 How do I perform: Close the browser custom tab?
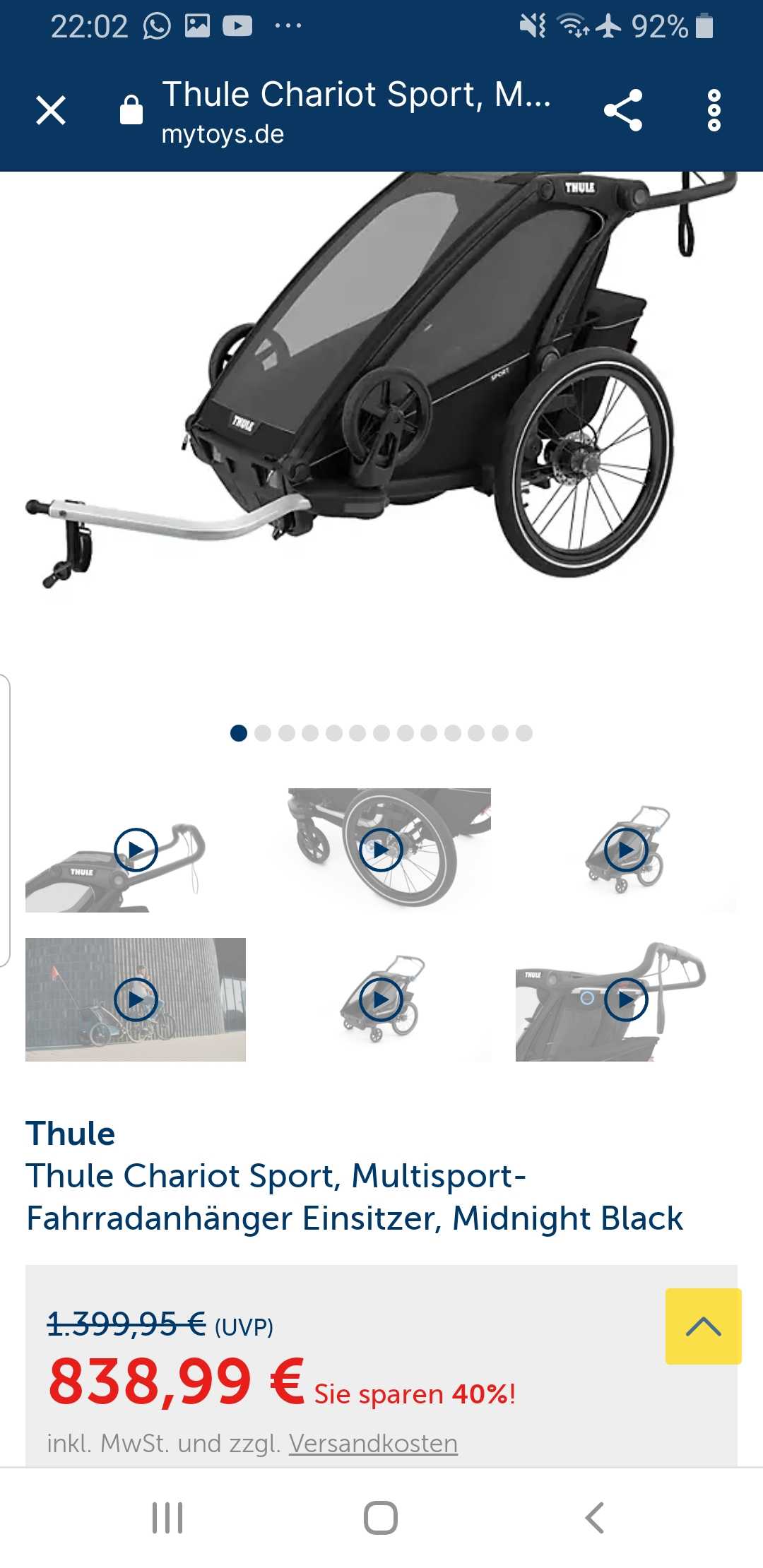pyautogui.click(x=51, y=111)
